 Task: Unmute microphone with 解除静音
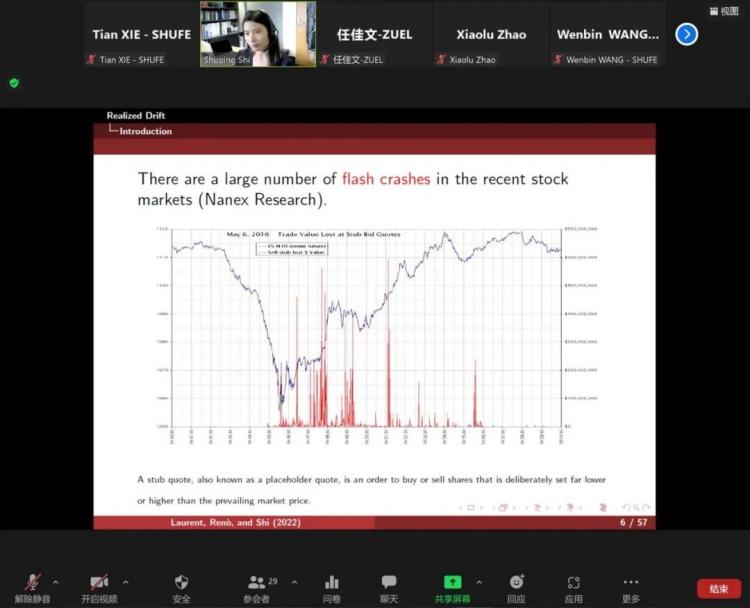coord(33,587)
